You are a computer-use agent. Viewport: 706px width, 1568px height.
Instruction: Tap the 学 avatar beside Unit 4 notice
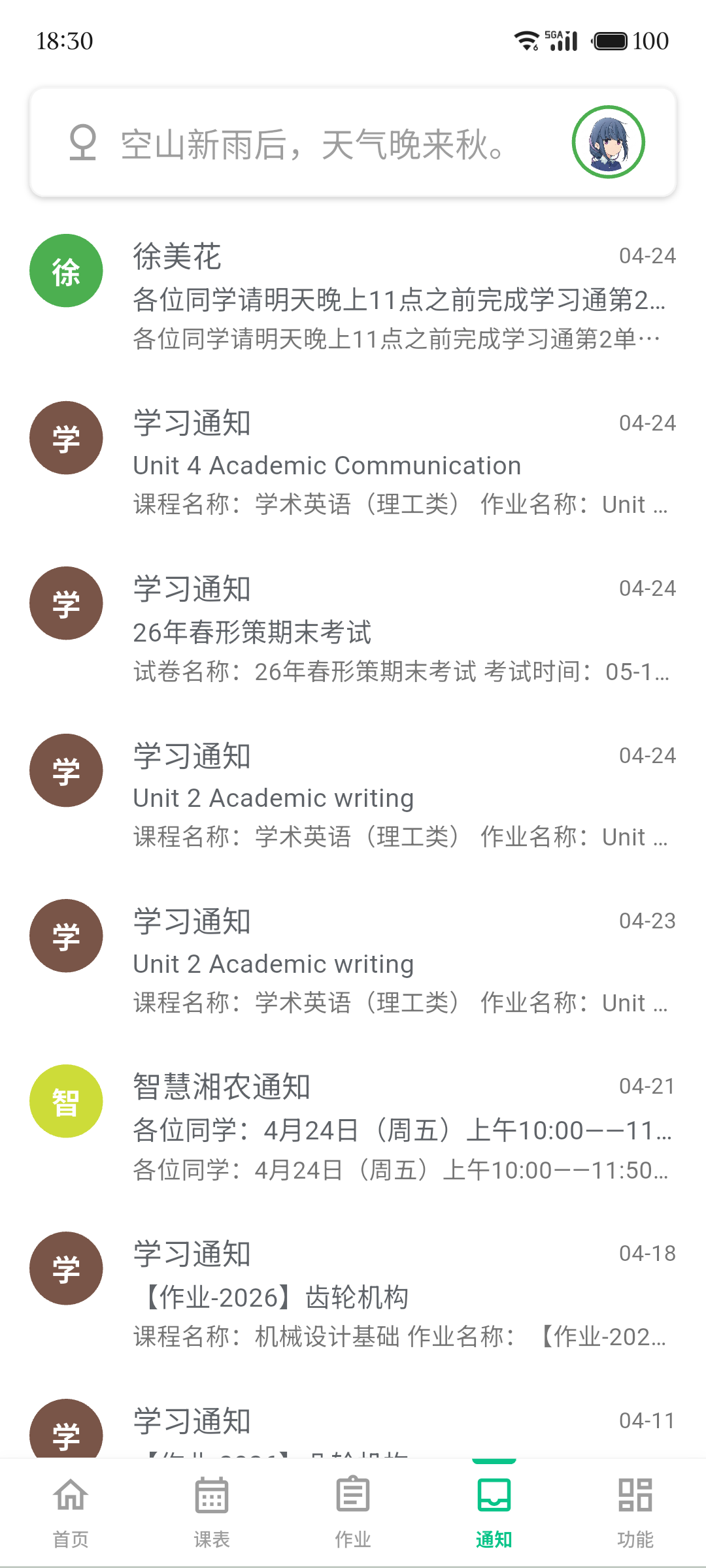pyautogui.click(x=65, y=438)
